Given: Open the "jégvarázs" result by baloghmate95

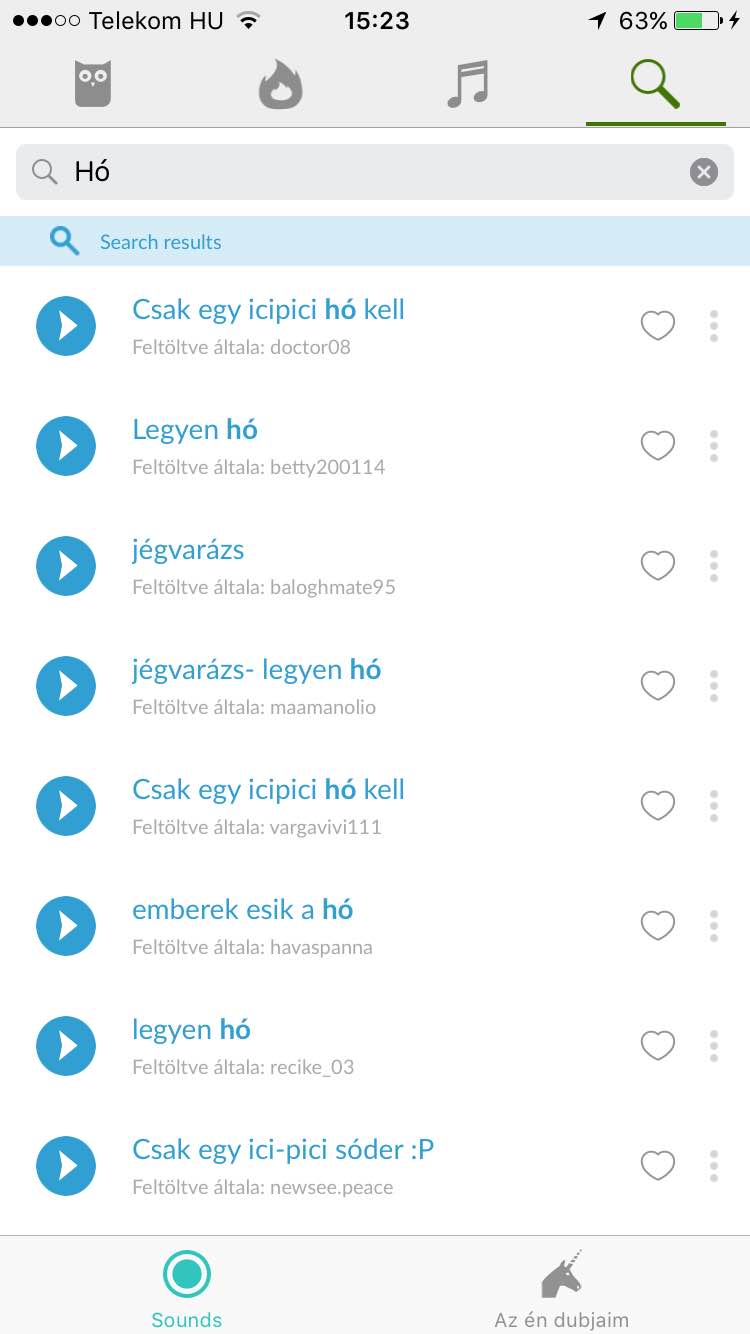Looking at the screenshot, I should (x=189, y=550).
